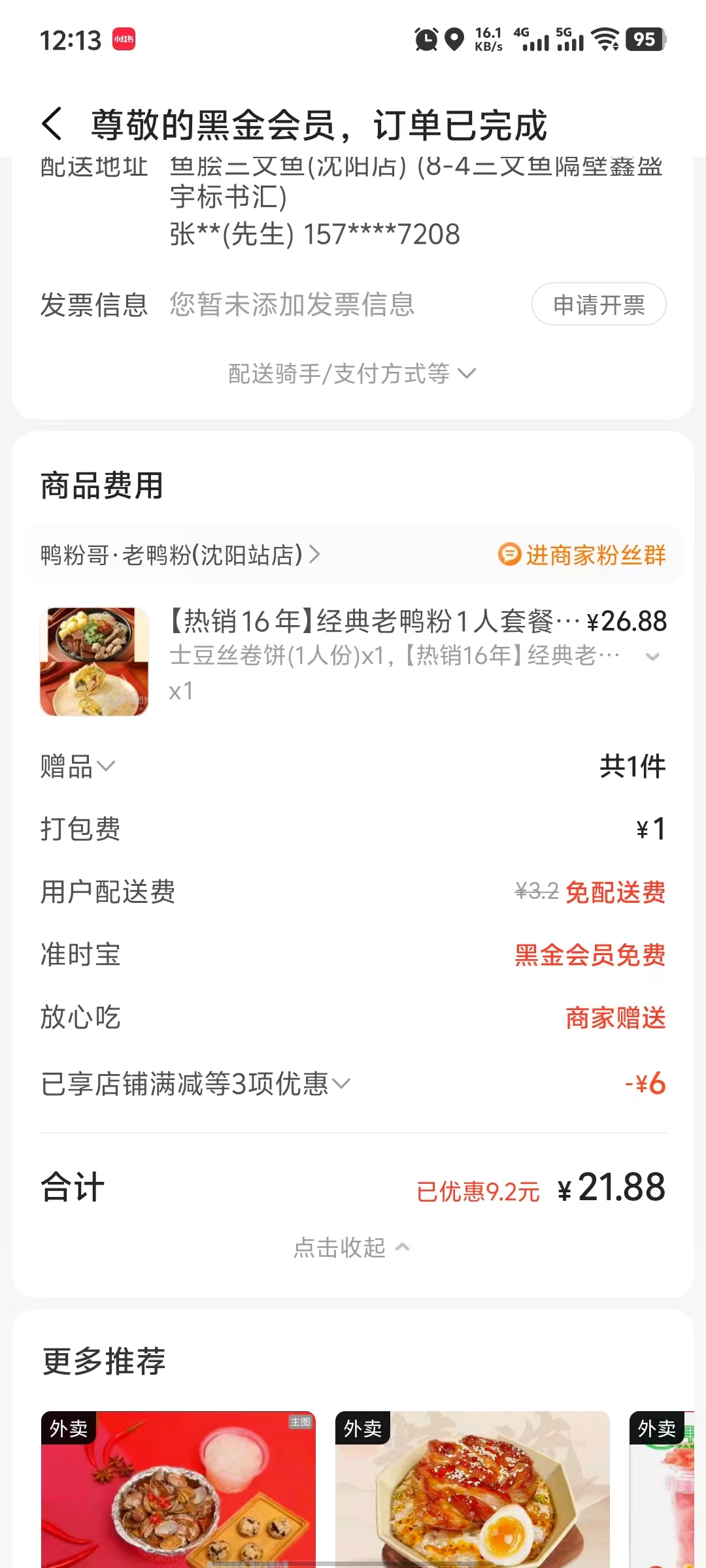This screenshot has width=706, height=1568.
Task: Expand 配送骑手/支付方式等 details
Action: [352, 374]
